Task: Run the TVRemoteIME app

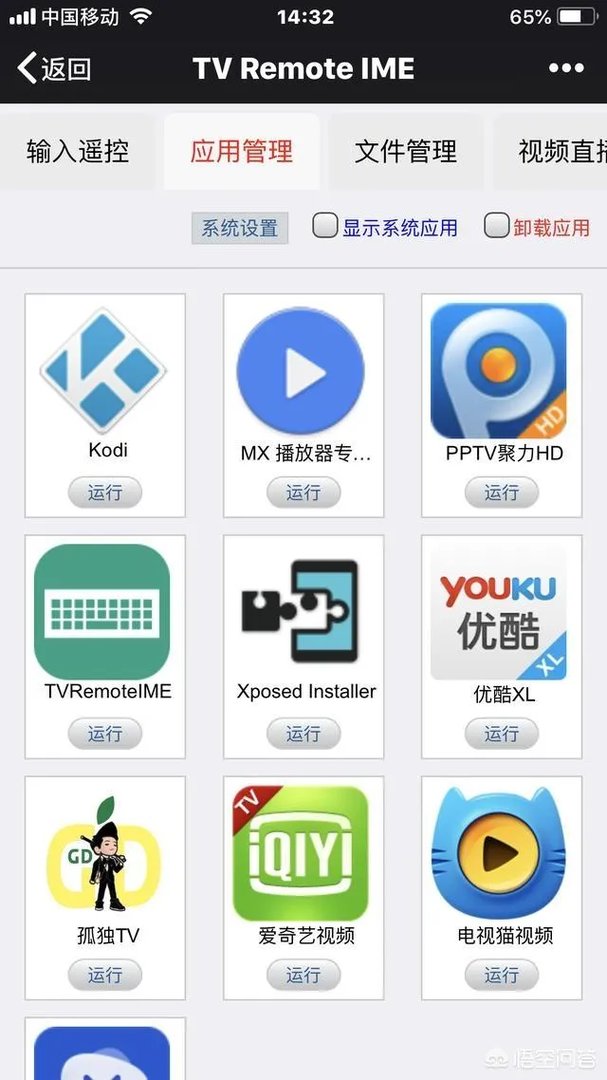Action: [105, 734]
